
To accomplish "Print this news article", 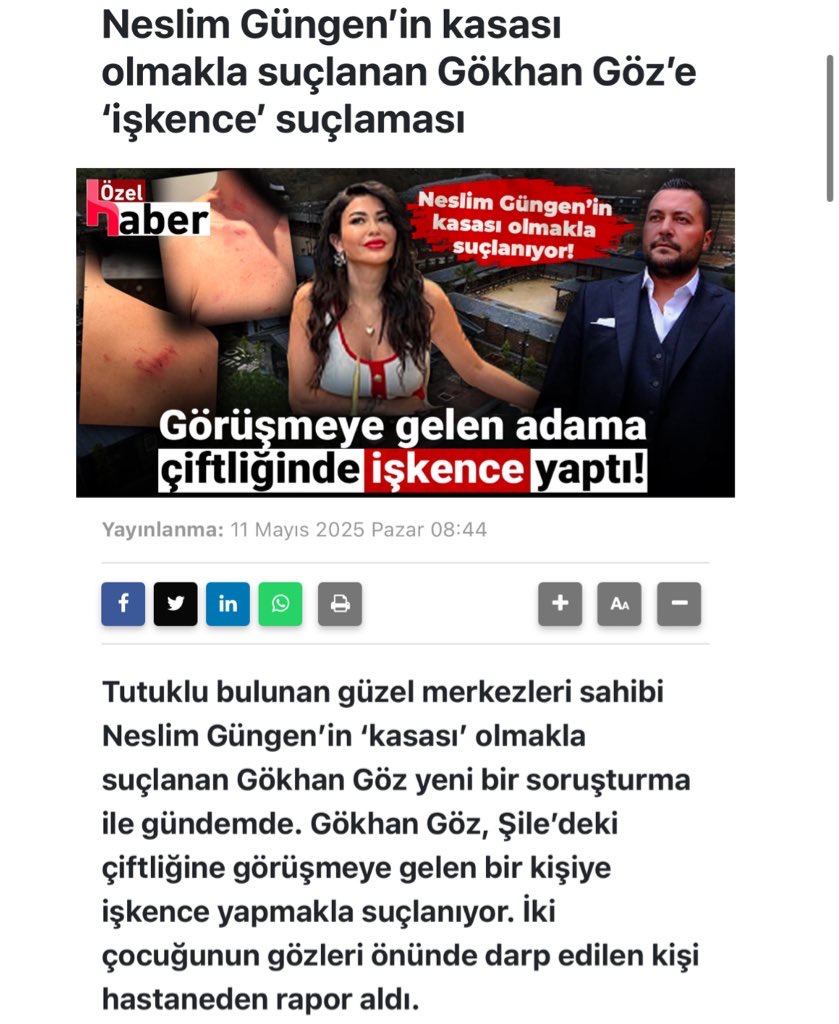I will [x=340, y=604].
